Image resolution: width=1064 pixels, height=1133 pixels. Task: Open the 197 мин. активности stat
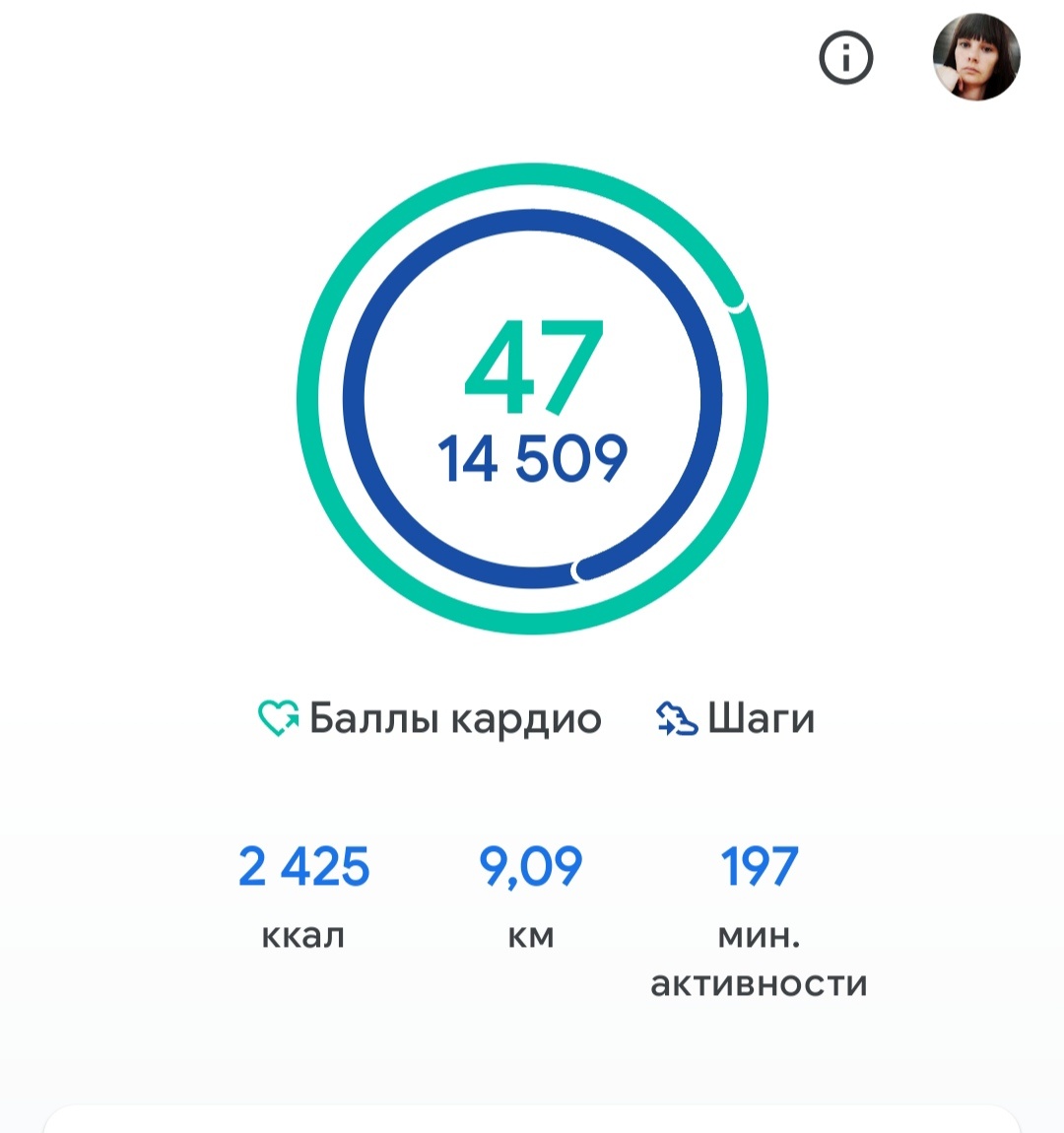(760, 866)
